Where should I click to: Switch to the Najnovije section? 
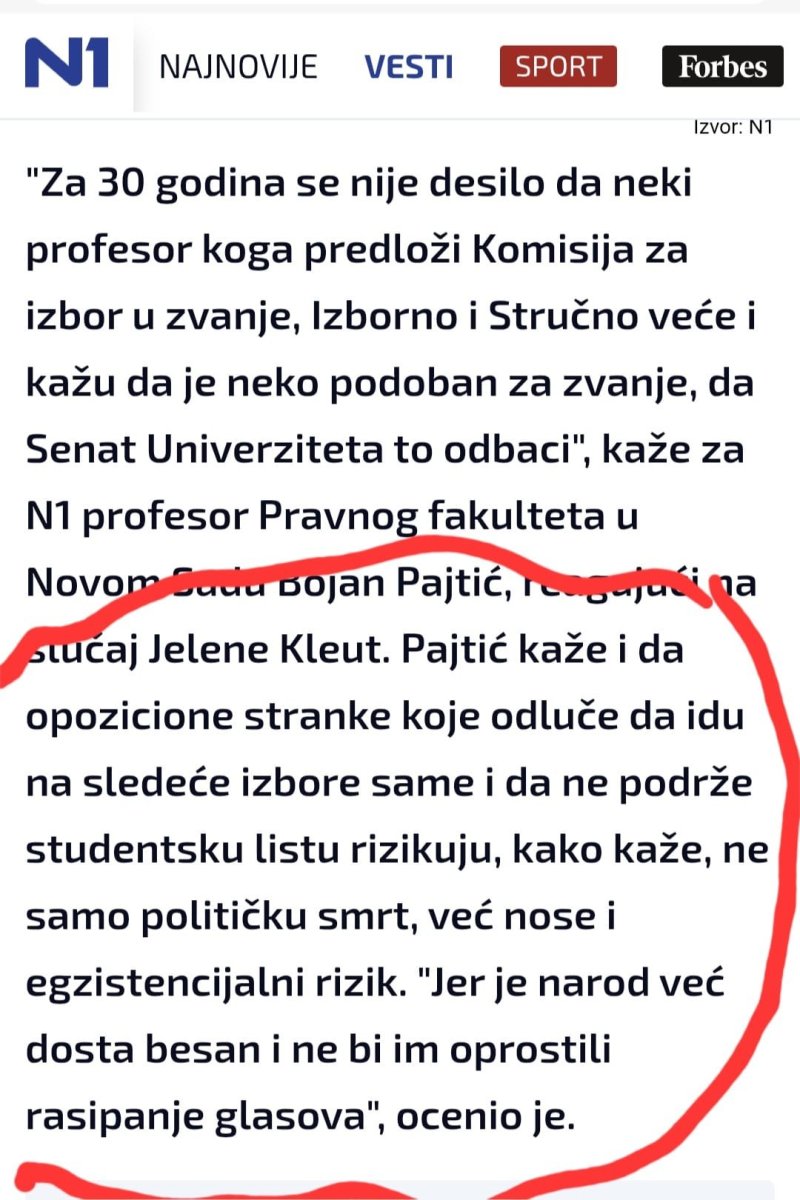[238, 67]
